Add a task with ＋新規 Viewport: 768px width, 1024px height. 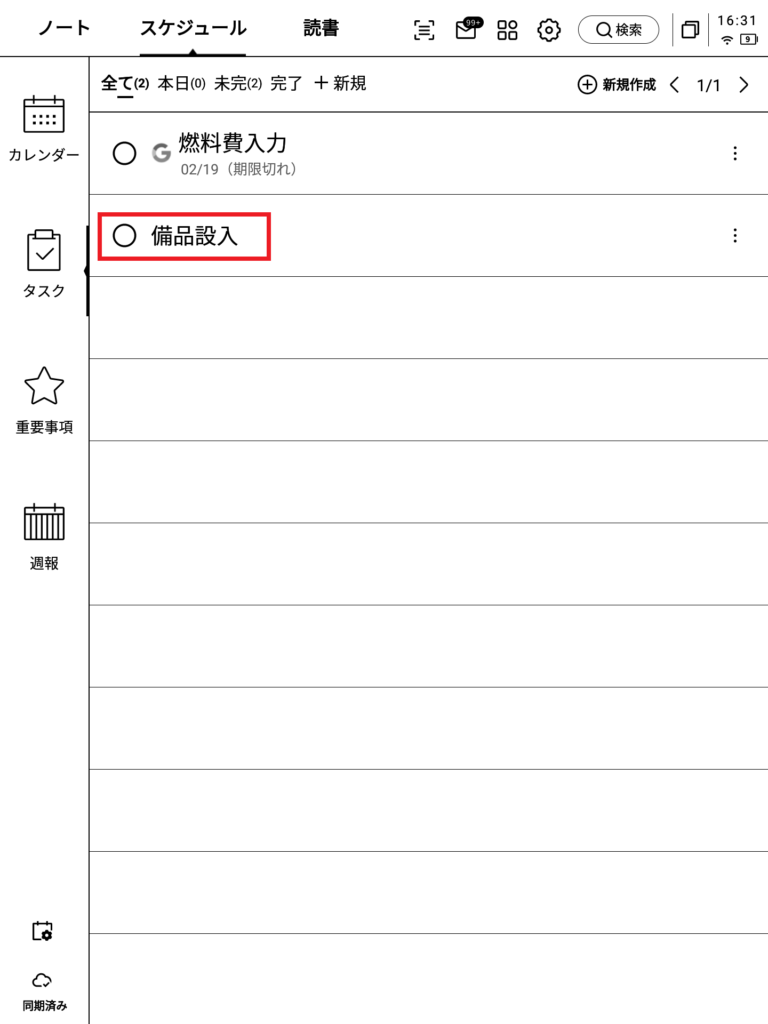point(340,84)
